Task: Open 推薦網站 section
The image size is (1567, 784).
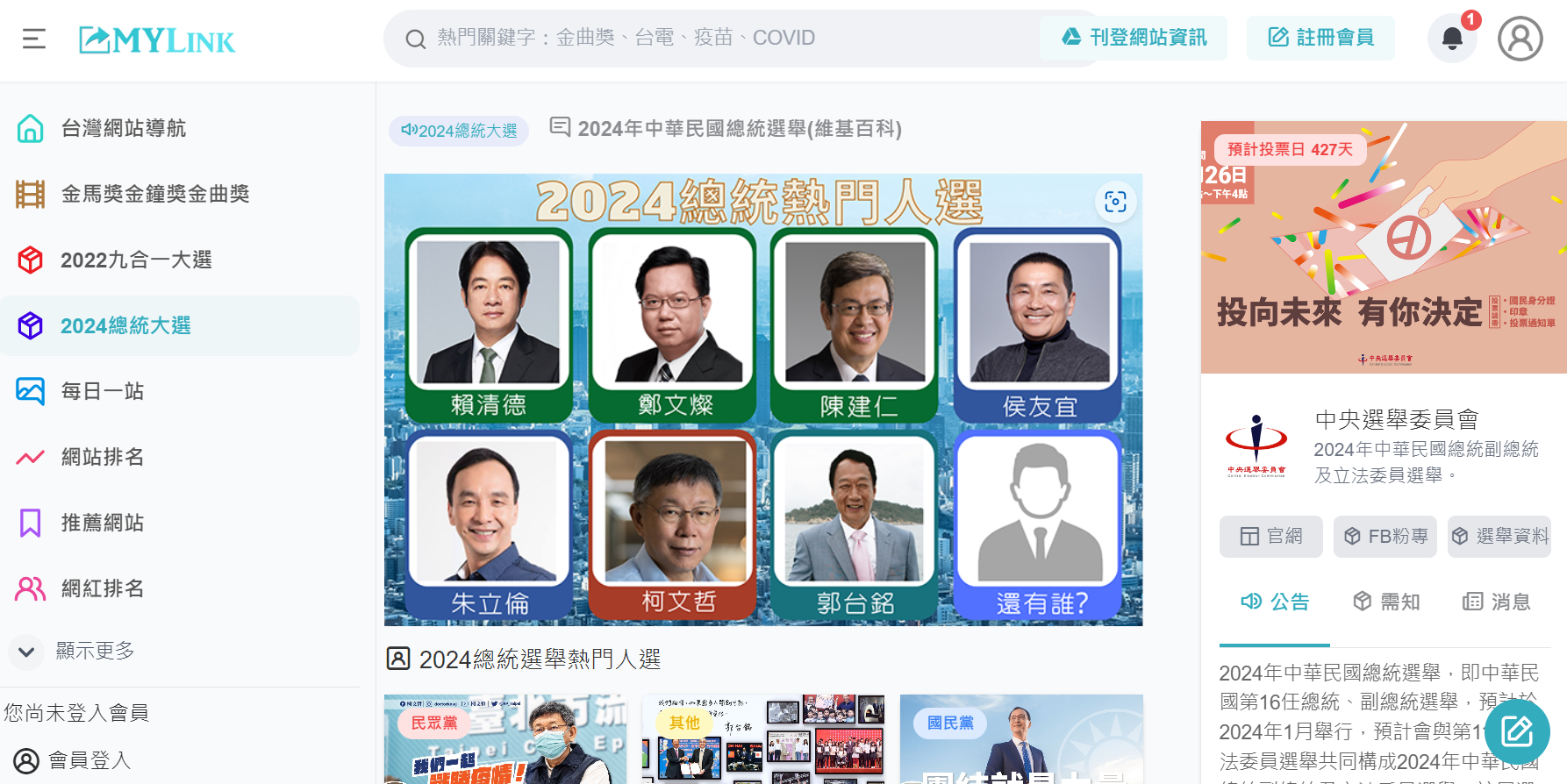Action: 102,524
